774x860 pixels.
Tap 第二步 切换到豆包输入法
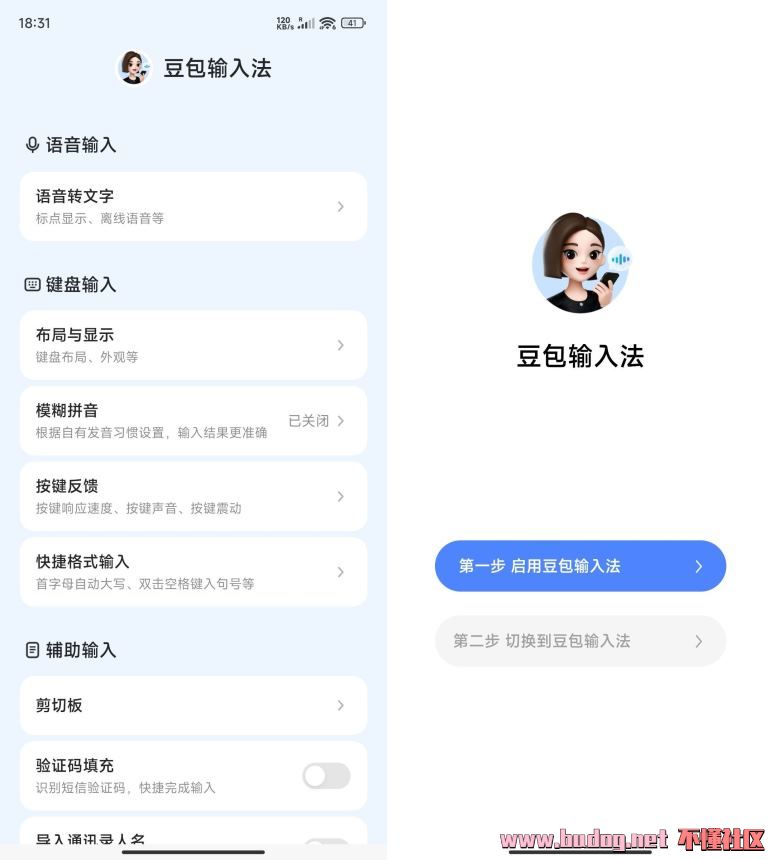(580, 641)
